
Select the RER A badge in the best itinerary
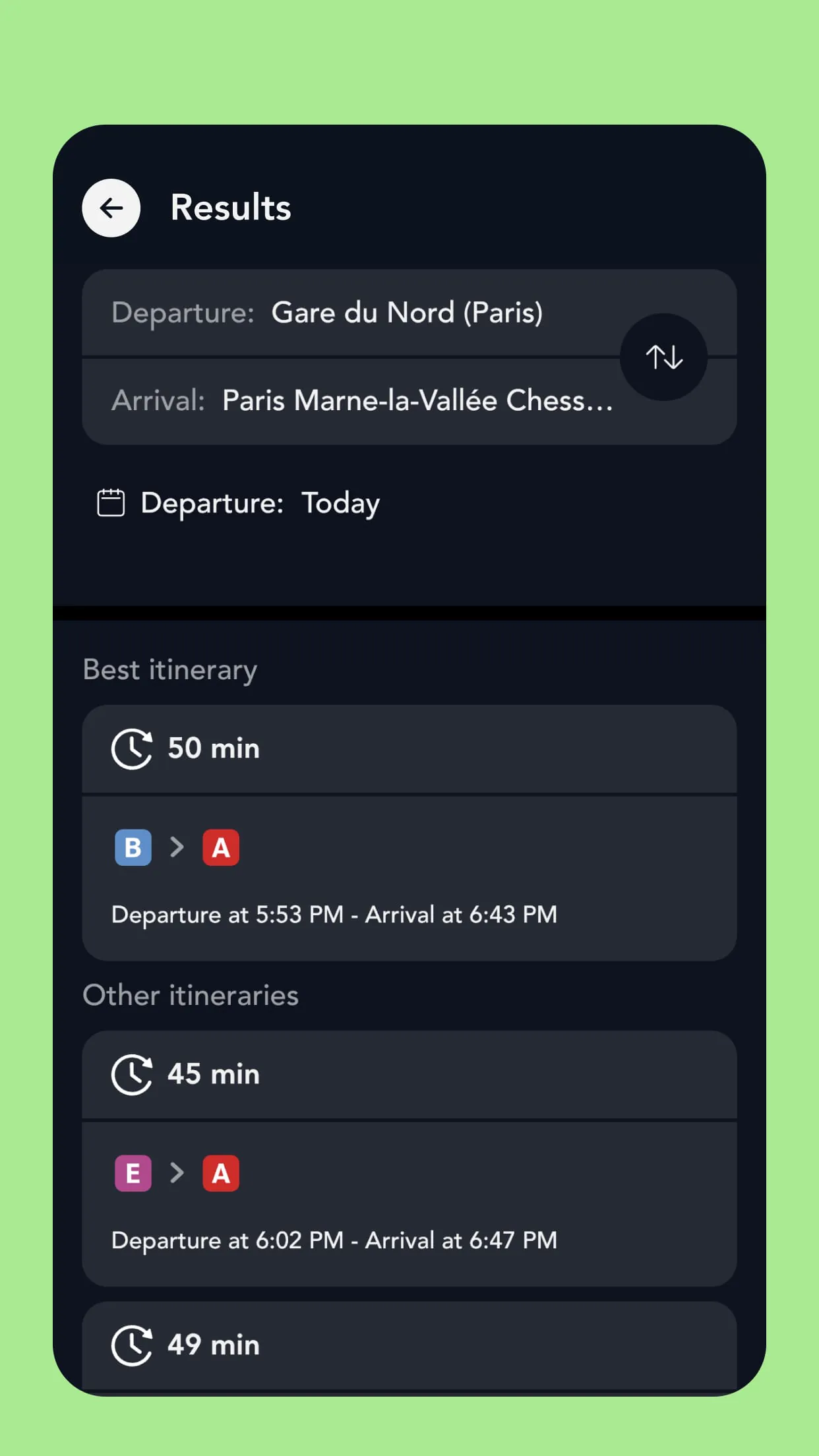[x=220, y=847]
